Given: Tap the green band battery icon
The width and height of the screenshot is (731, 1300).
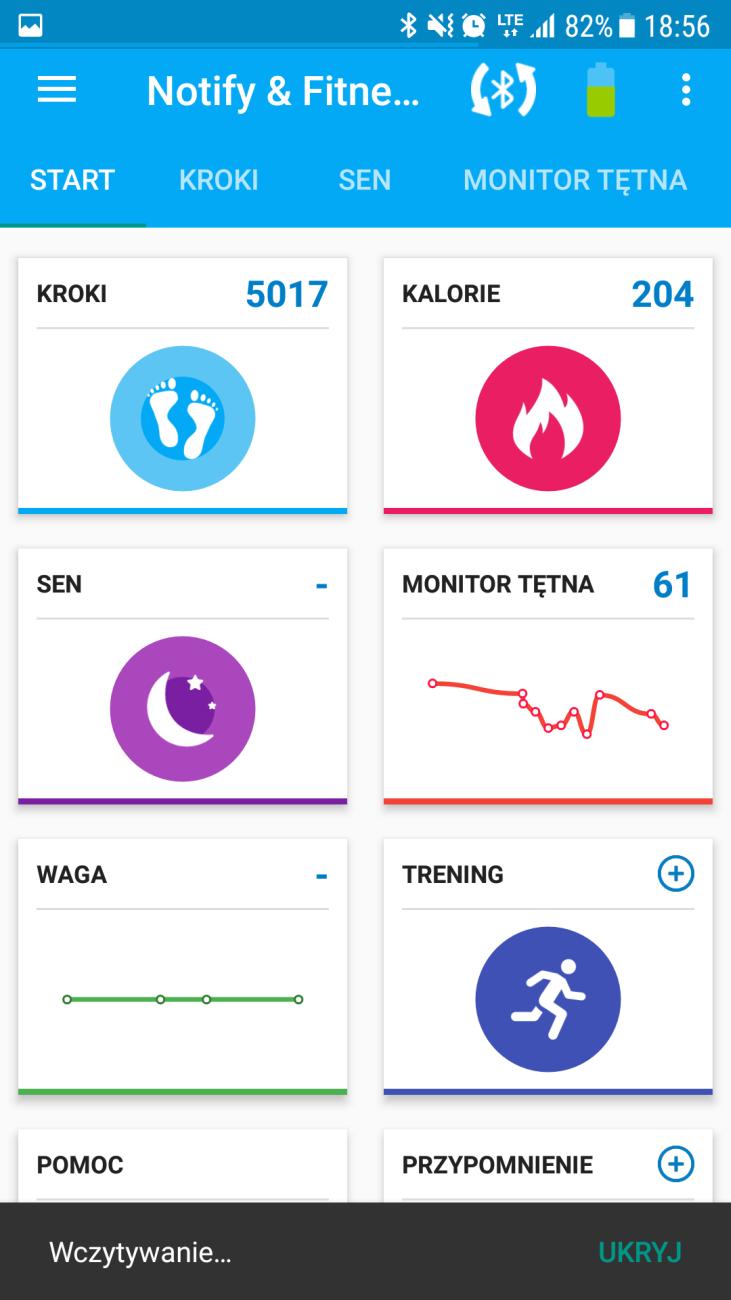Looking at the screenshot, I should (601, 91).
